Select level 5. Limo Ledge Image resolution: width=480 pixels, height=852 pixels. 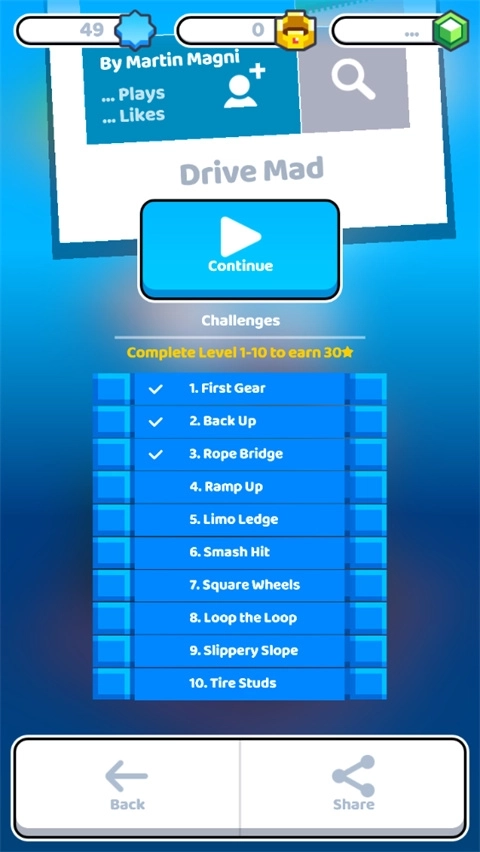pos(240,519)
